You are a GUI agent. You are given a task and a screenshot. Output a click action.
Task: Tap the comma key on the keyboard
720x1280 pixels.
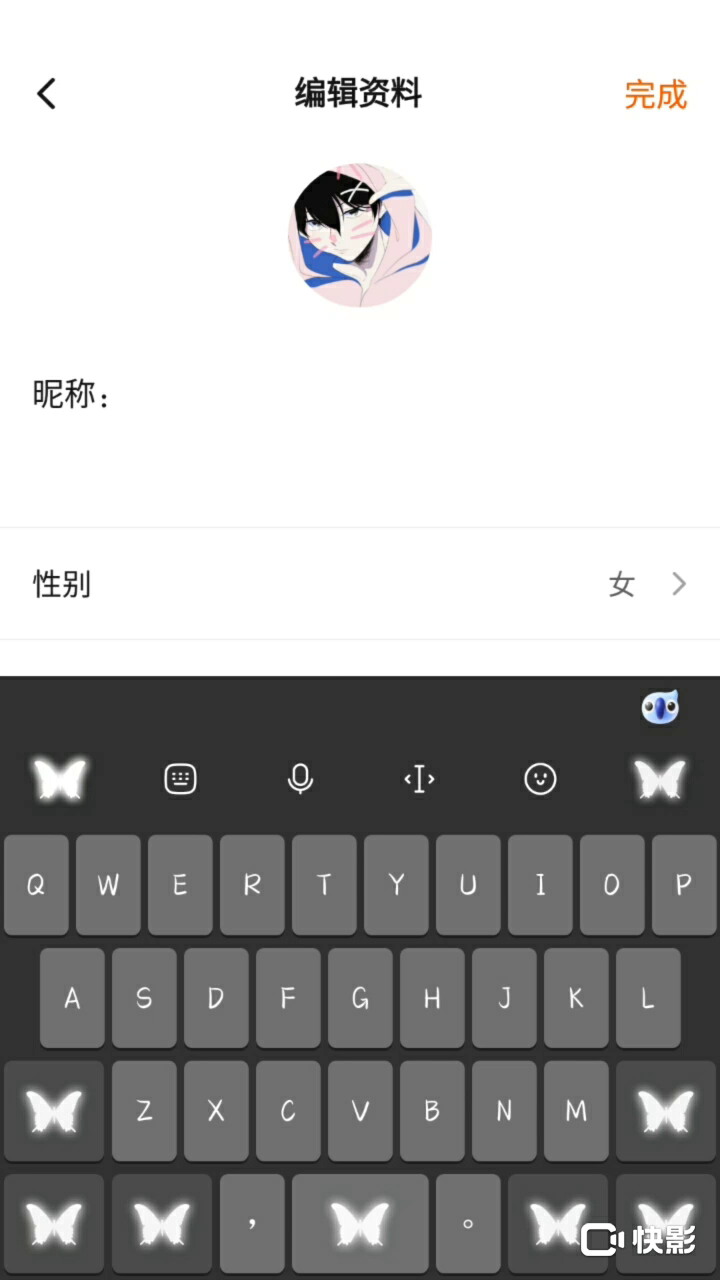click(x=252, y=1223)
